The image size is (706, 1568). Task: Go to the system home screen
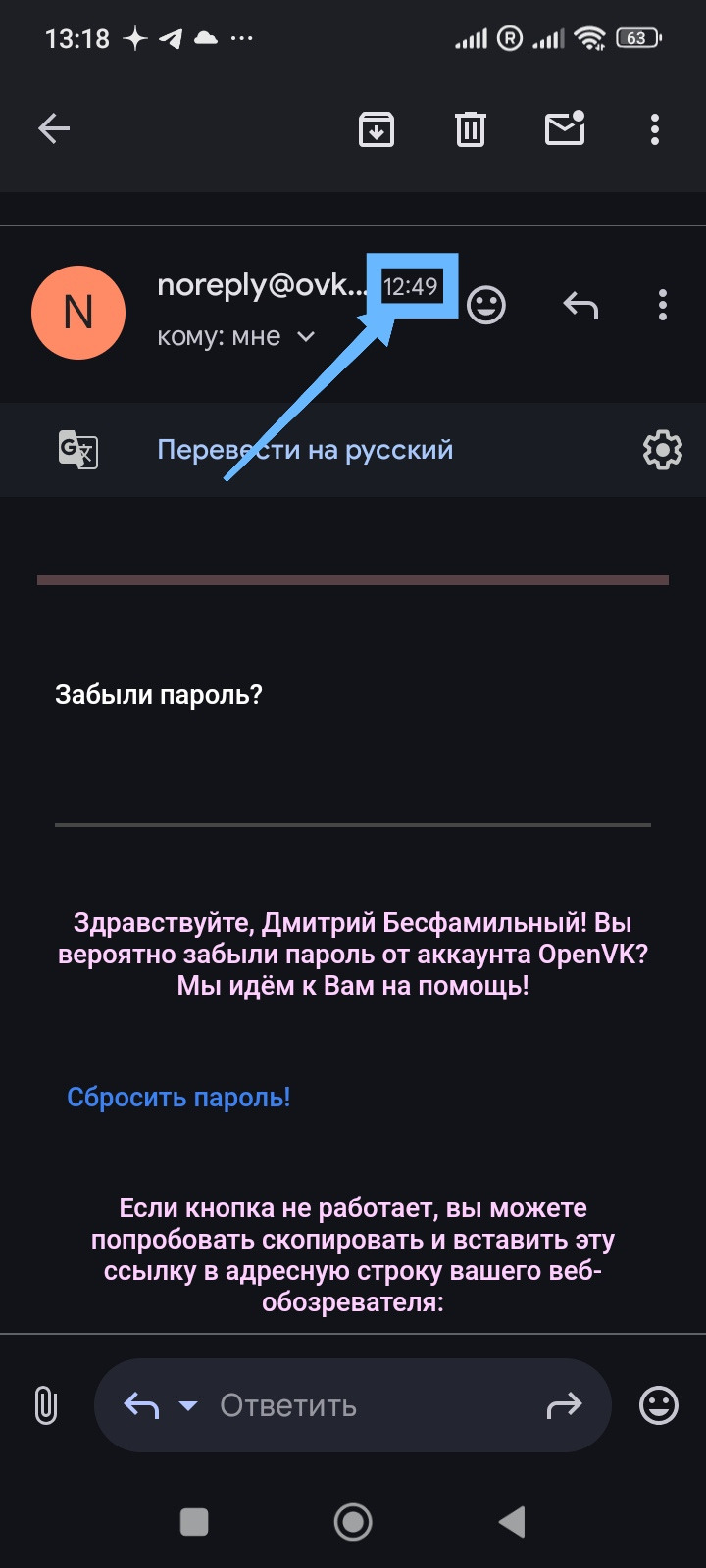[x=353, y=1522]
